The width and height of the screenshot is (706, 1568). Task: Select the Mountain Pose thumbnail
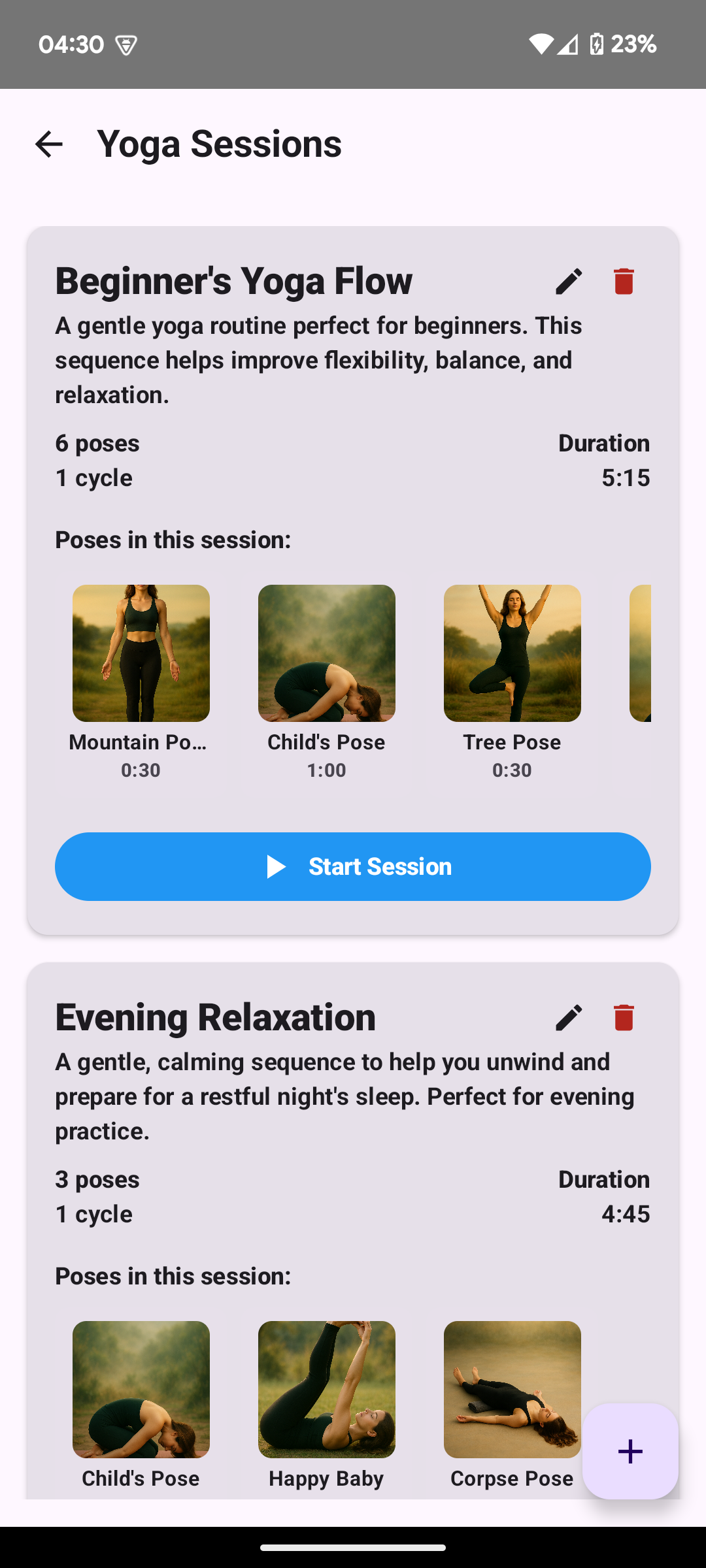141,653
